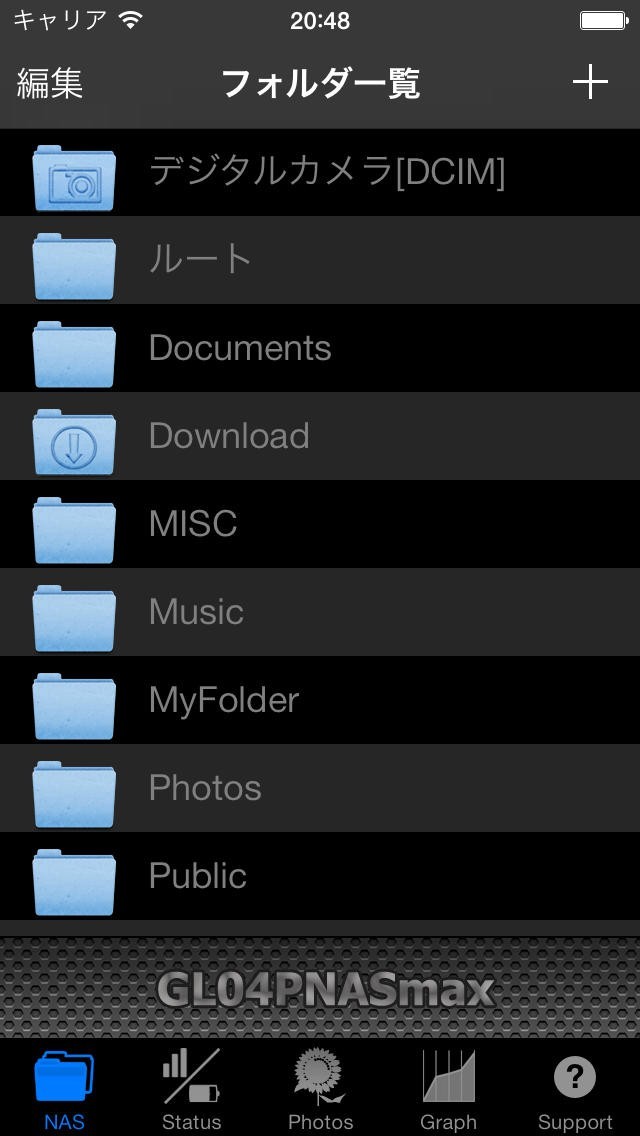This screenshot has height=1136, width=640.
Task: Open the Public folder
Action: coord(320,876)
